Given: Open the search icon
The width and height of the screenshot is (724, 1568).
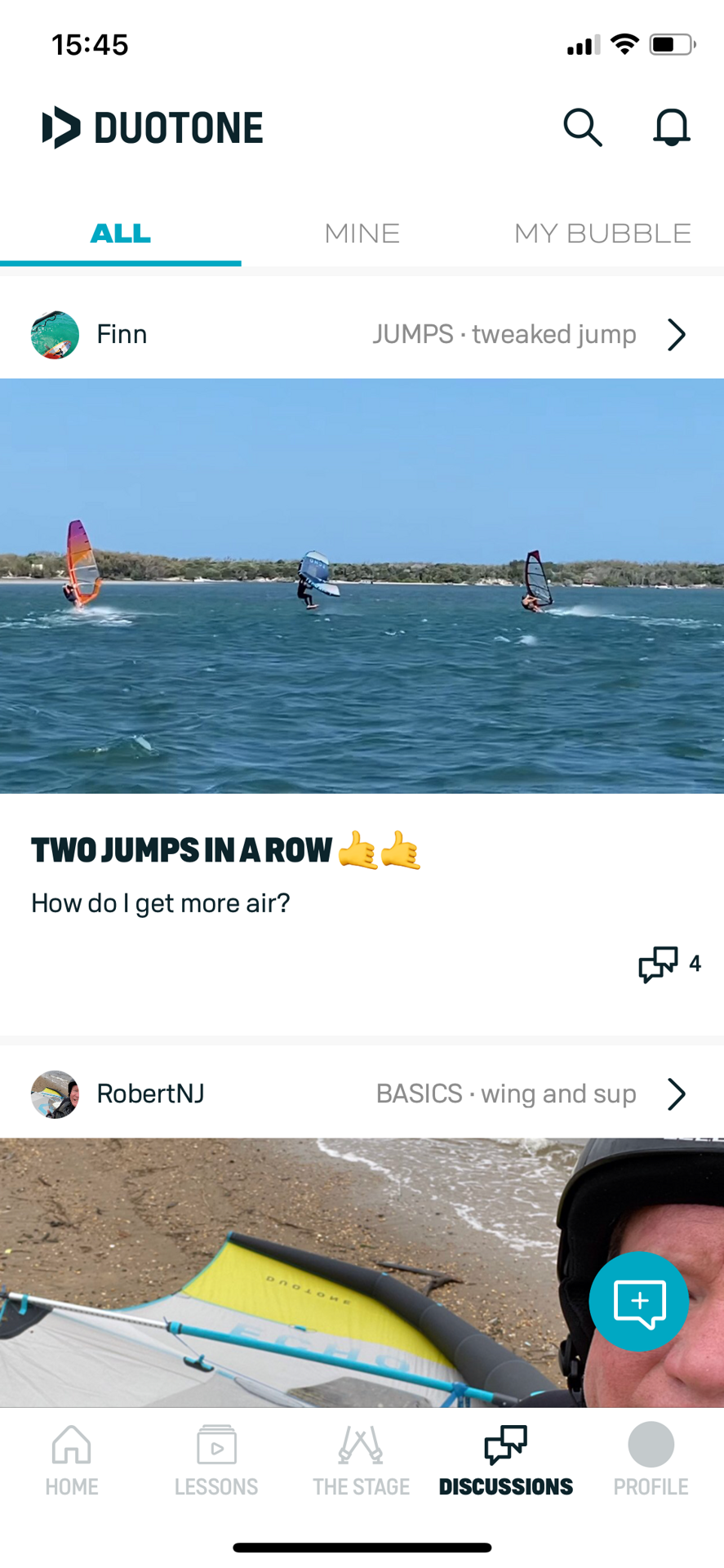Looking at the screenshot, I should 583,127.
